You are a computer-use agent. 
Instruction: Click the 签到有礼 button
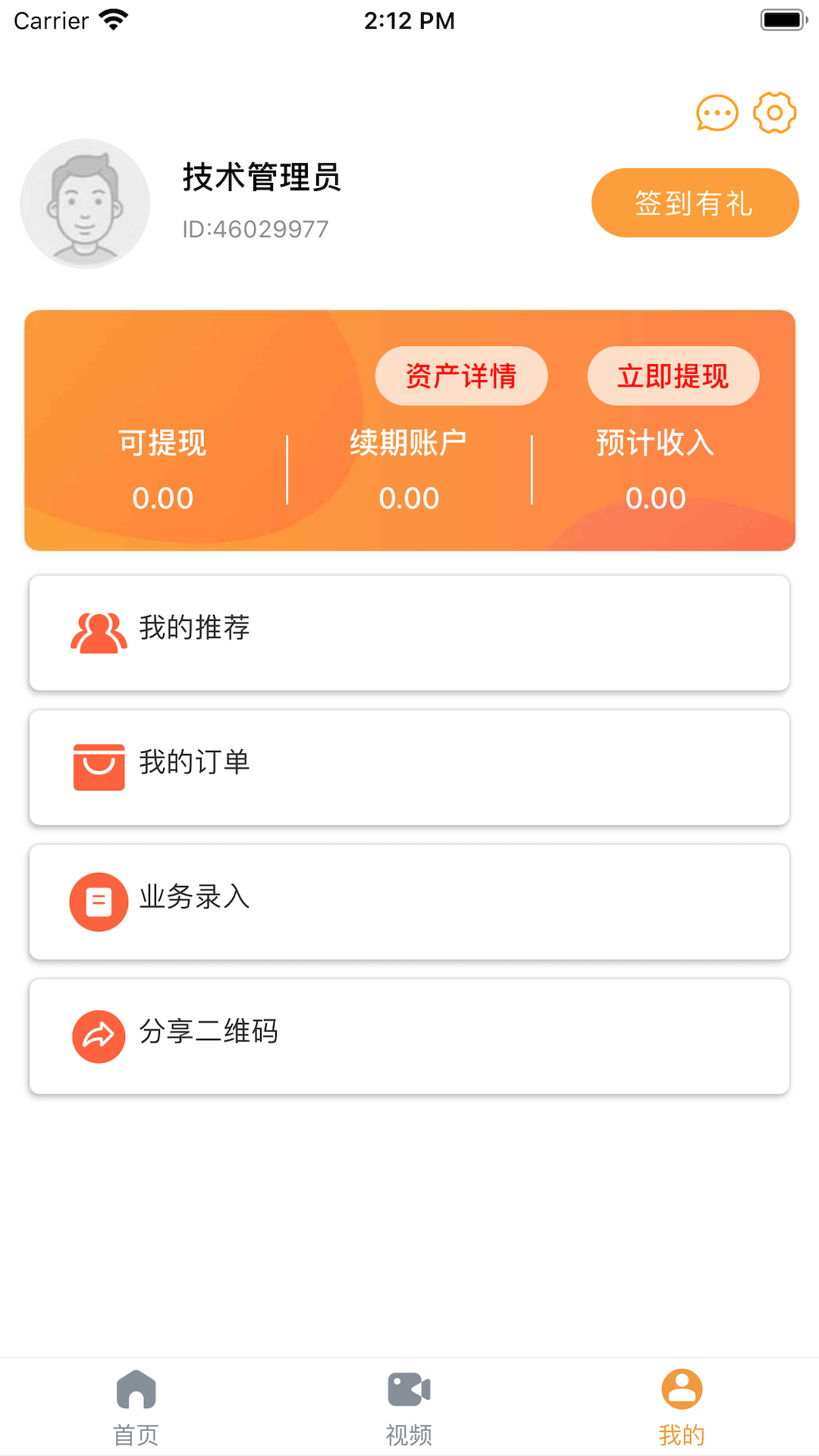click(x=694, y=202)
